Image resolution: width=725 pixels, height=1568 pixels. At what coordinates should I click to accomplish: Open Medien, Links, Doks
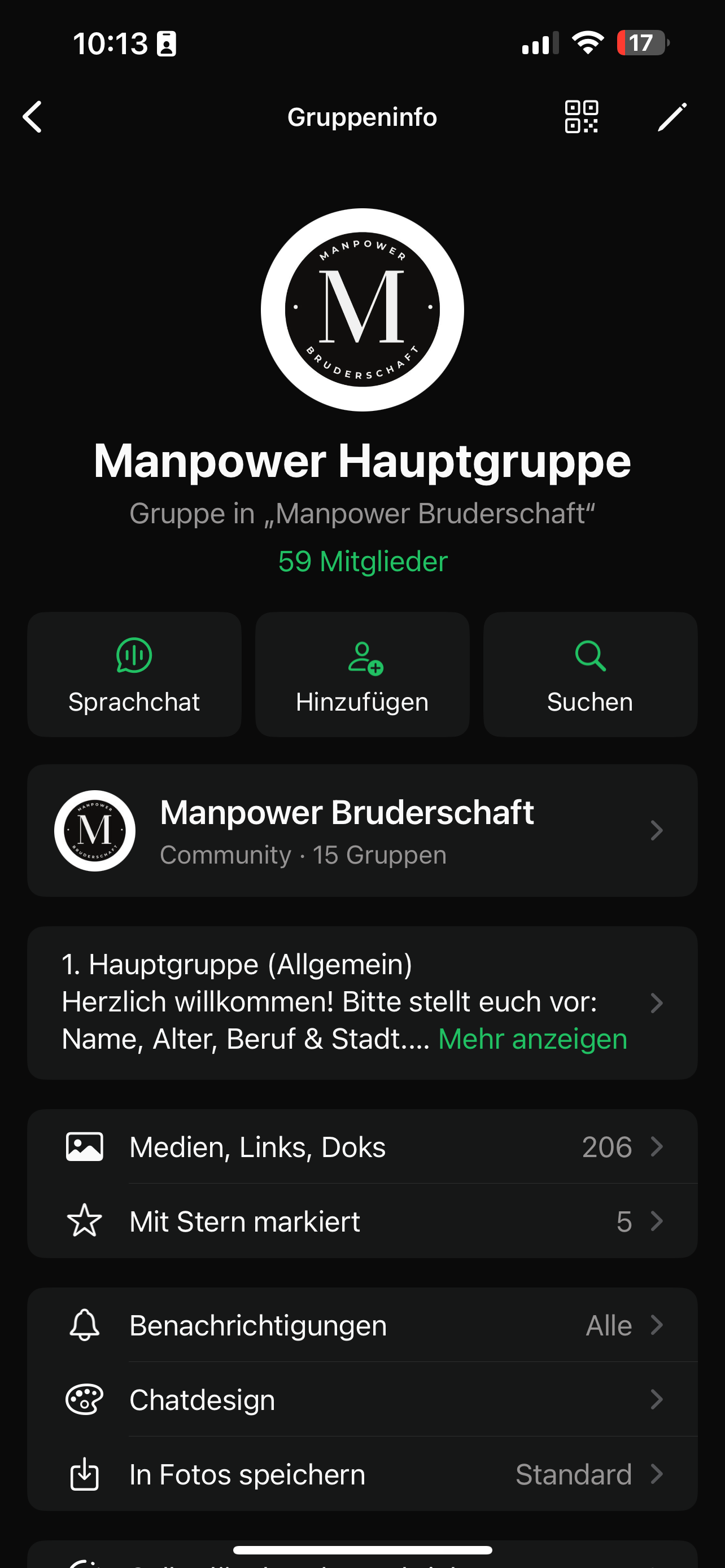click(362, 1147)
